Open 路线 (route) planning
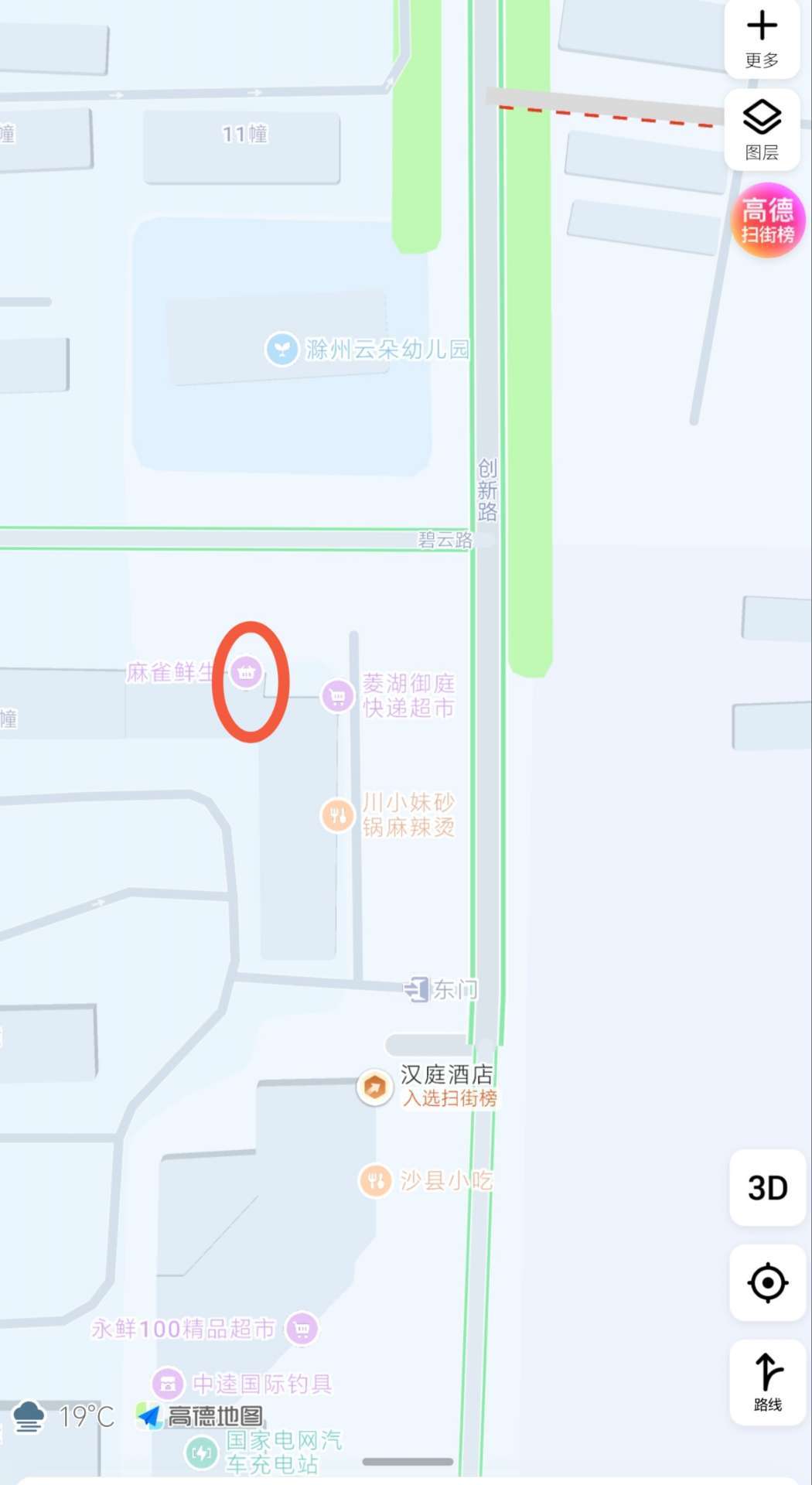Viewport: 812px width, 1485px height. 767,1382
